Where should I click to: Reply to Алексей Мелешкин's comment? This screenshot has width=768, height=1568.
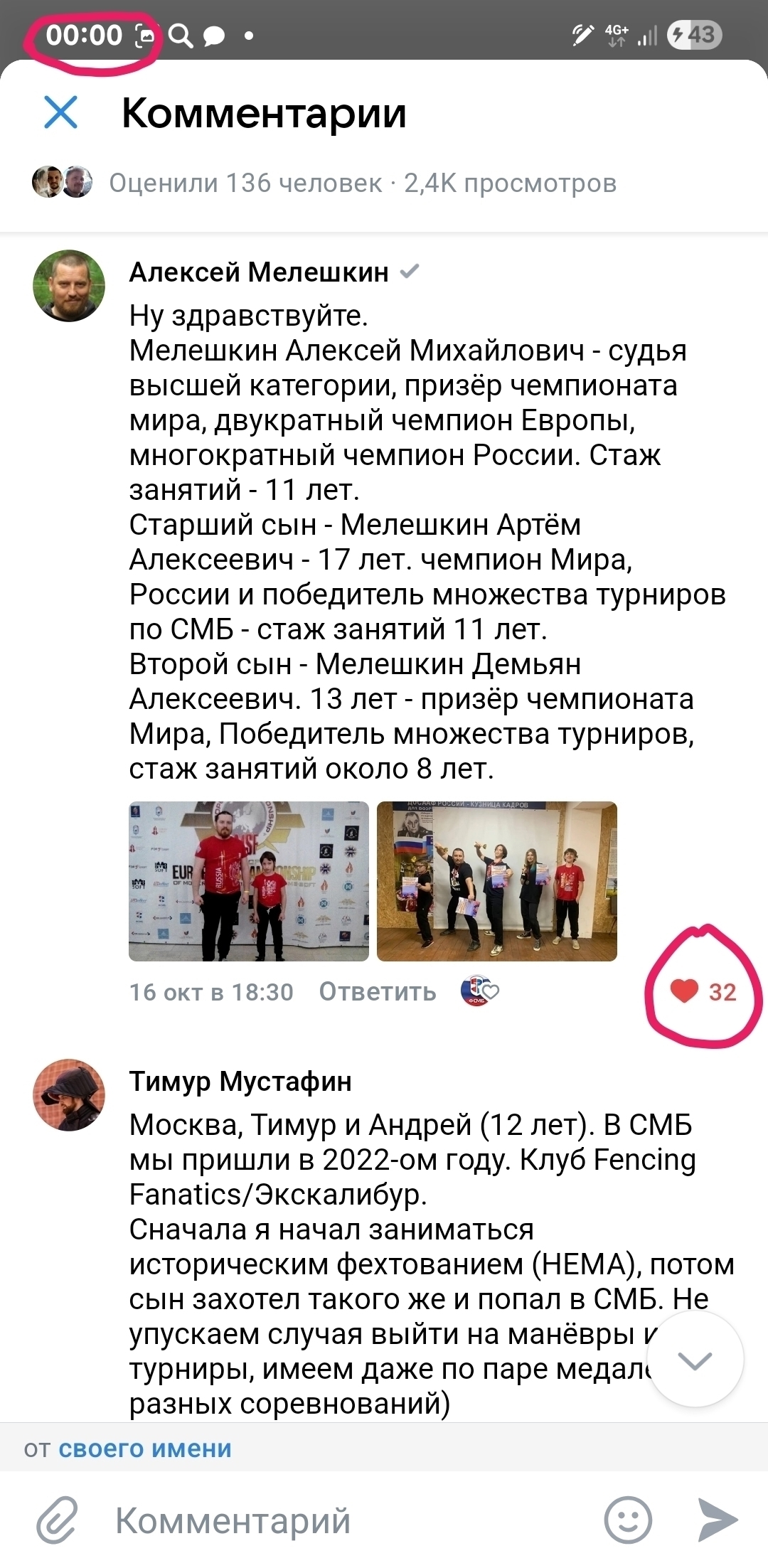pos(377,991)
